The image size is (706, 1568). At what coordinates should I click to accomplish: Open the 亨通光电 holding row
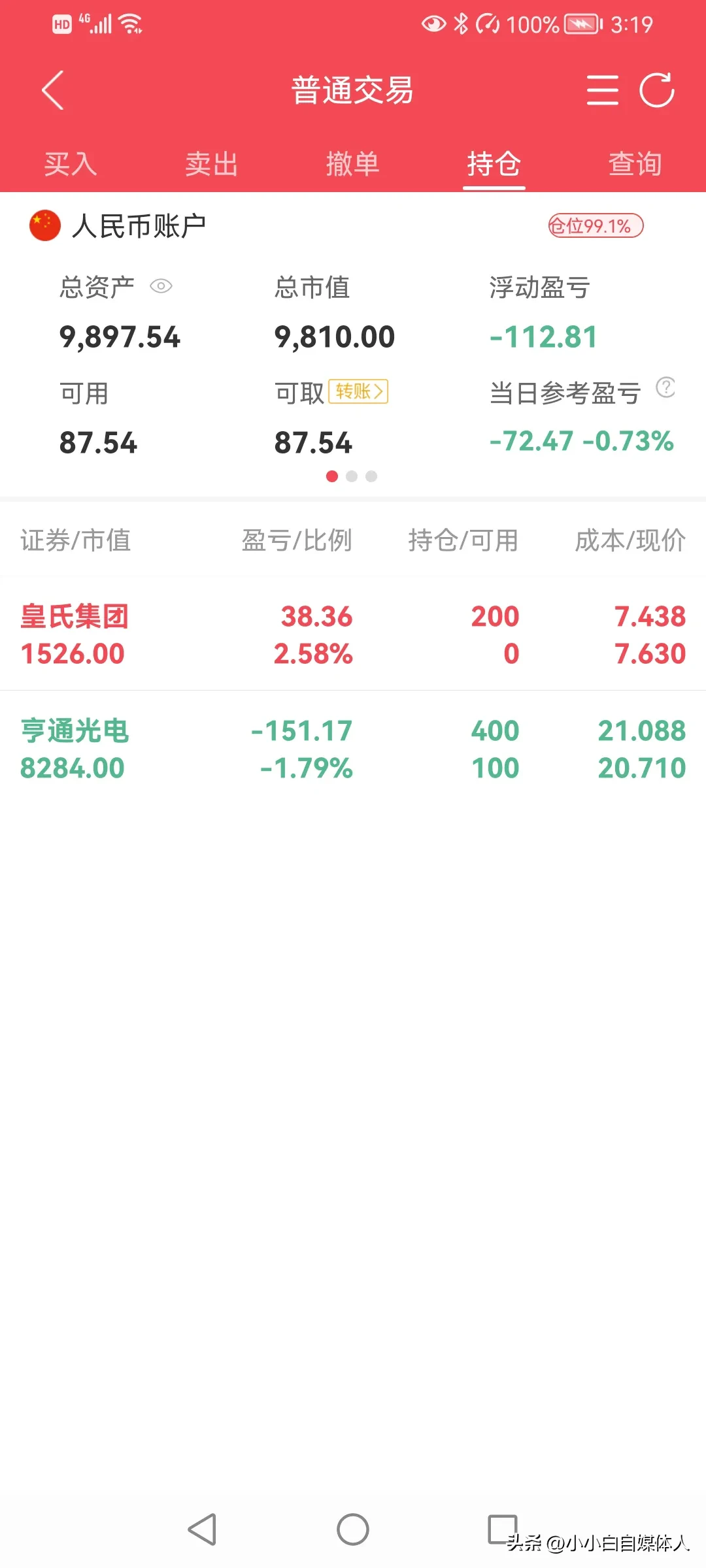353,749
